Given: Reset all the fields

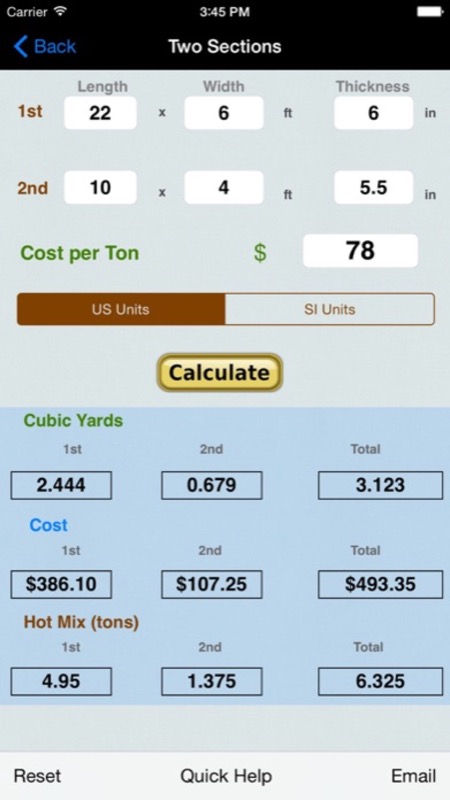Looking at the screenshot, I should click(x=37, y=776).
